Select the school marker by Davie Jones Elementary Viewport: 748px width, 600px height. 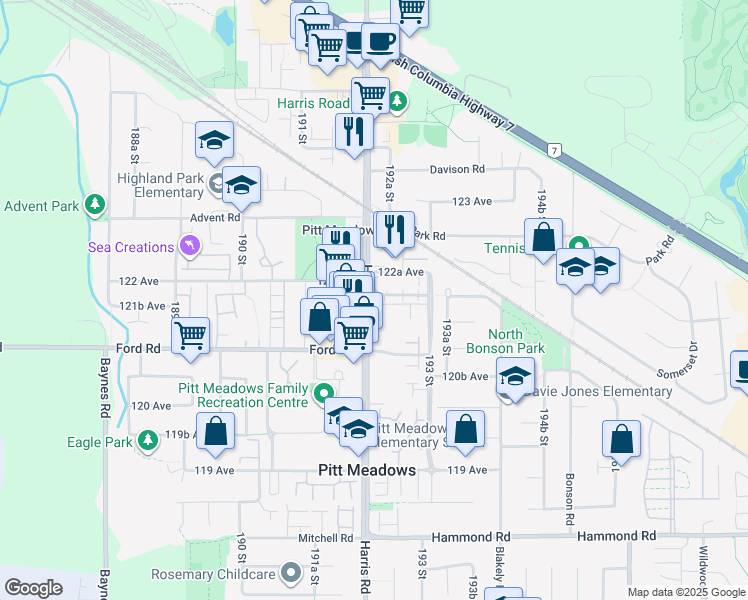point(515,376)
